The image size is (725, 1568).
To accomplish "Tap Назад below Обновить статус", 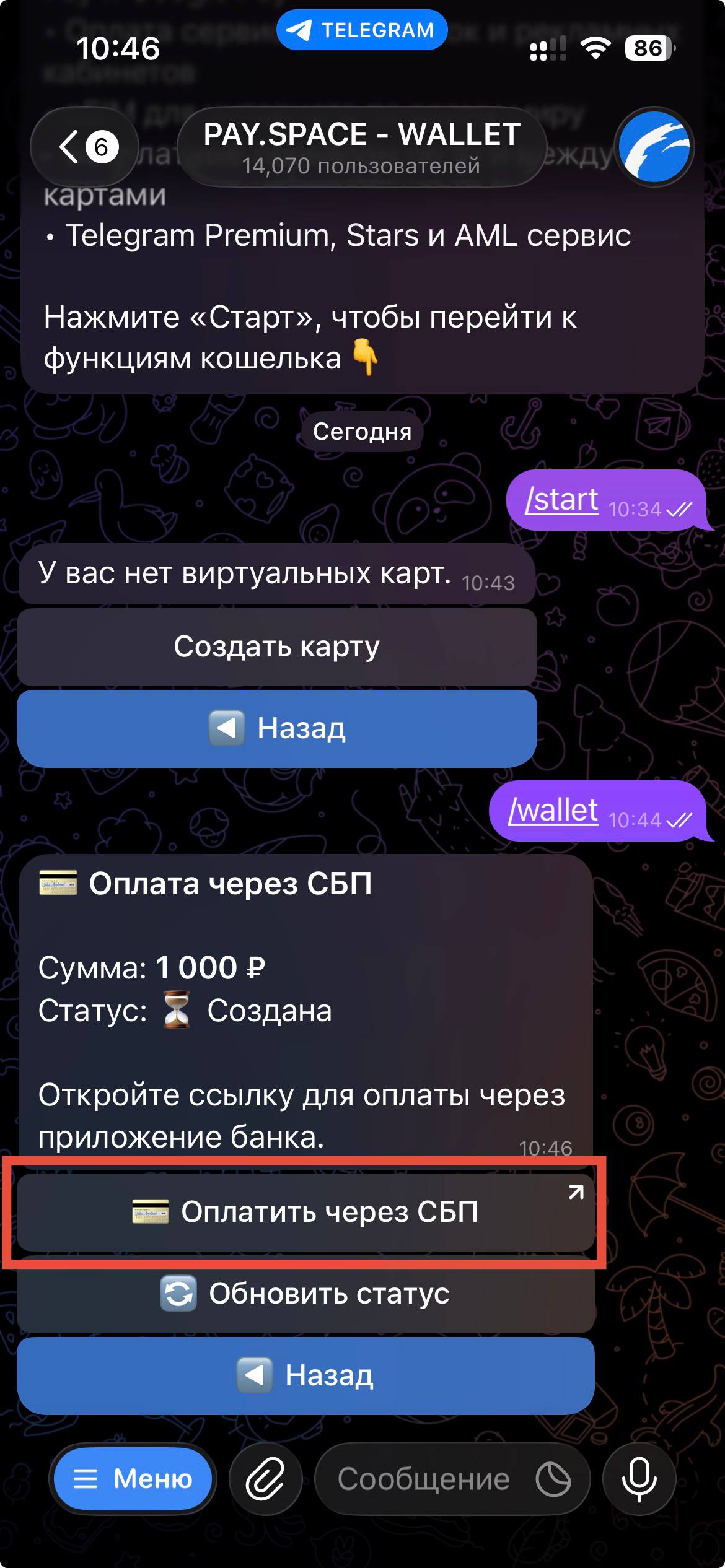I will click(x=305, y=1375).
